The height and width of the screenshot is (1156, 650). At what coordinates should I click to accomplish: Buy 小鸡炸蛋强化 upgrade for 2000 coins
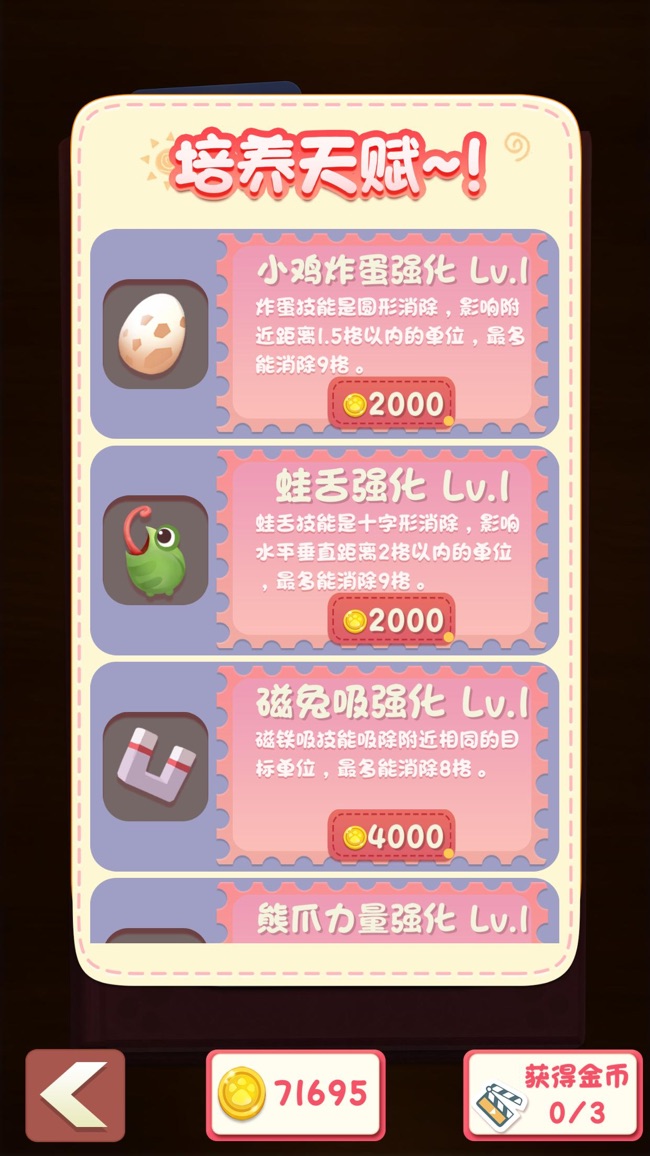point(391,403)
